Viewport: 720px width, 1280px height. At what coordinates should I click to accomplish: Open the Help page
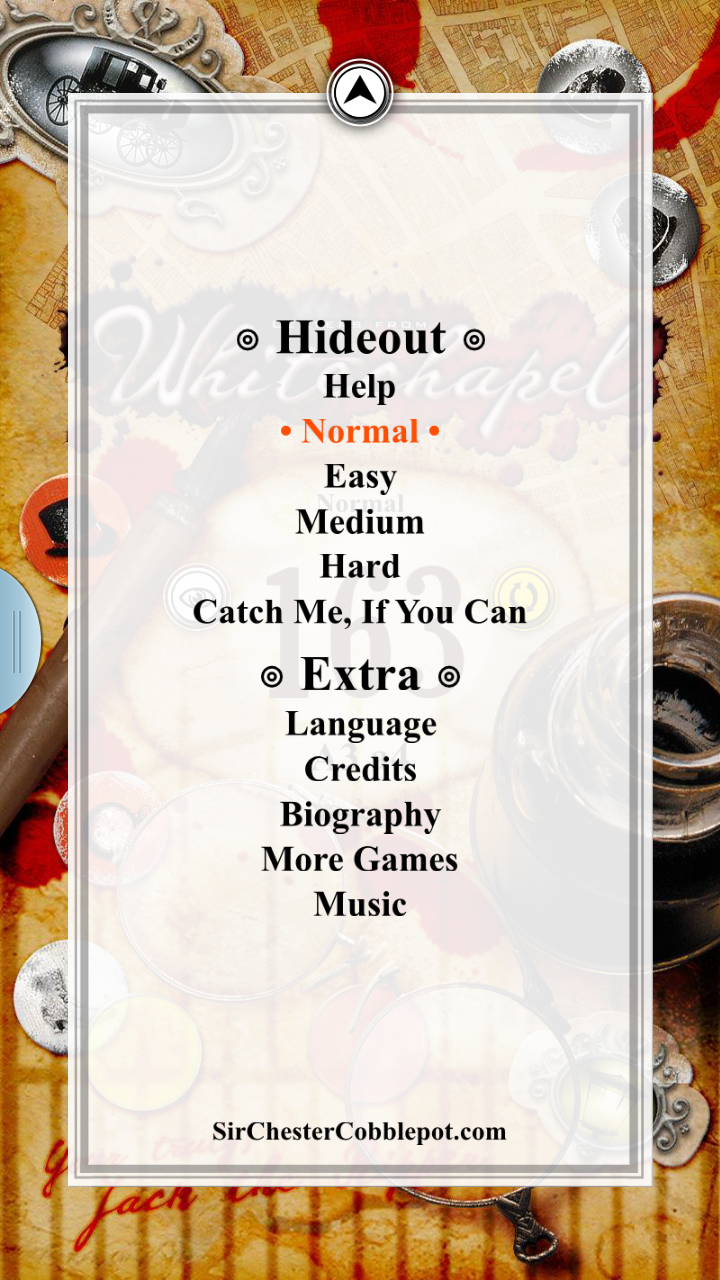tap(360, 386)
